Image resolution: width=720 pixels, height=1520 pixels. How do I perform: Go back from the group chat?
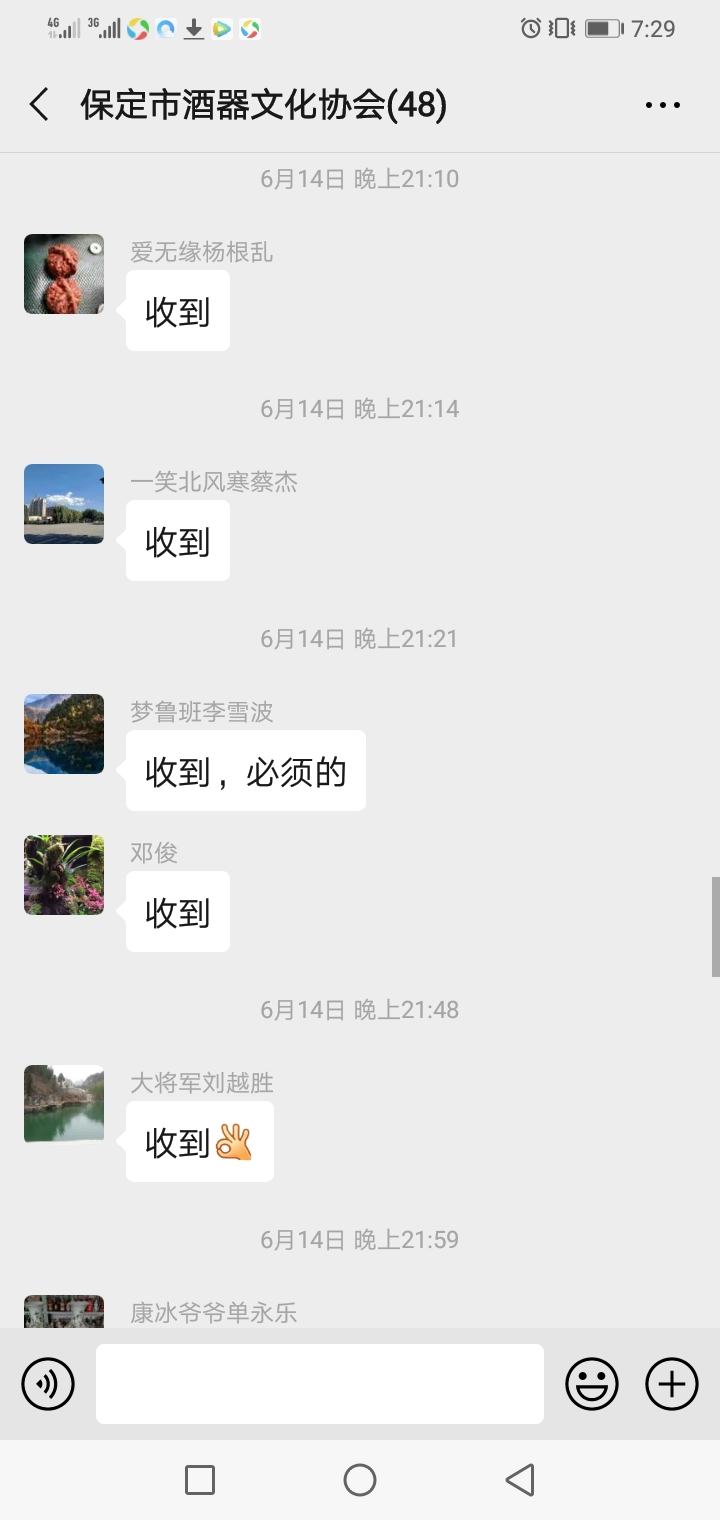tap(40, 105)
